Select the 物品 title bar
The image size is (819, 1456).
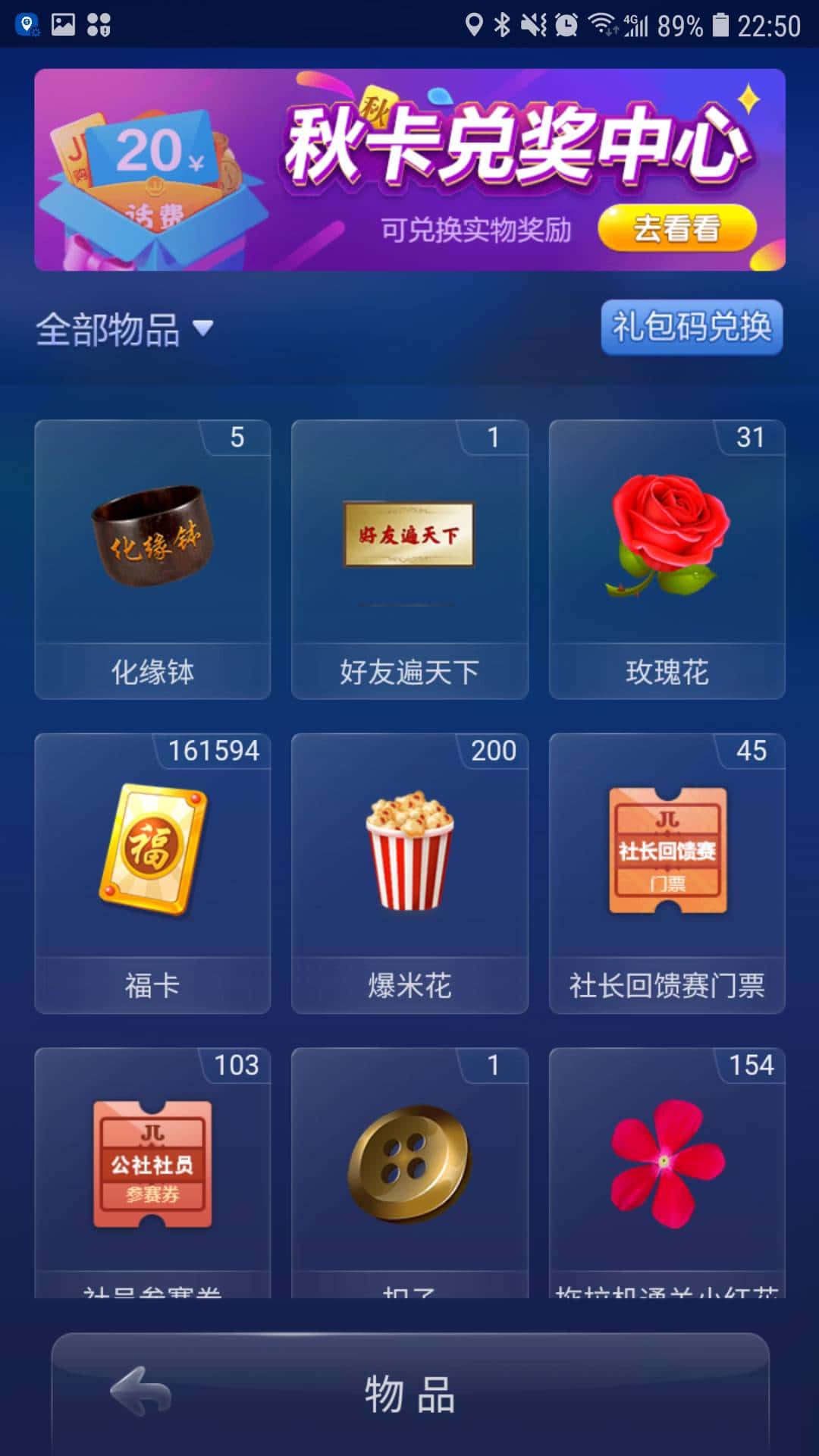(x=409, y=1395)
